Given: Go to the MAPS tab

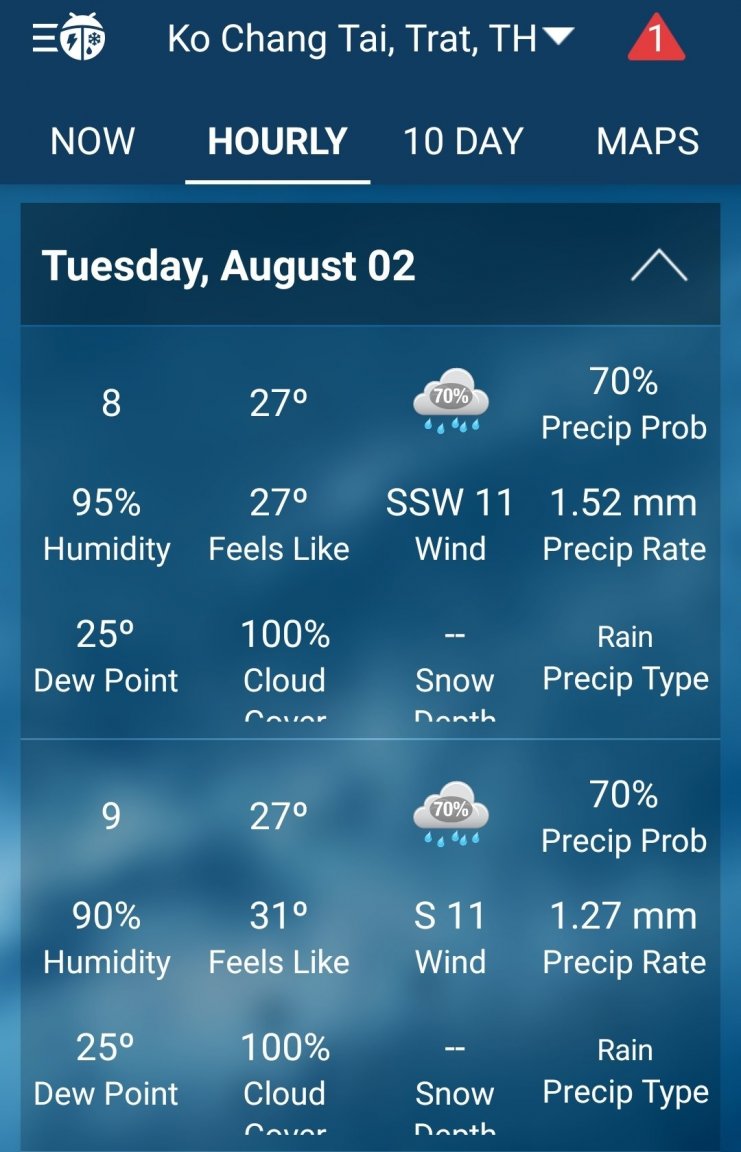Looking at the screenshot, I should coord(647,141).
